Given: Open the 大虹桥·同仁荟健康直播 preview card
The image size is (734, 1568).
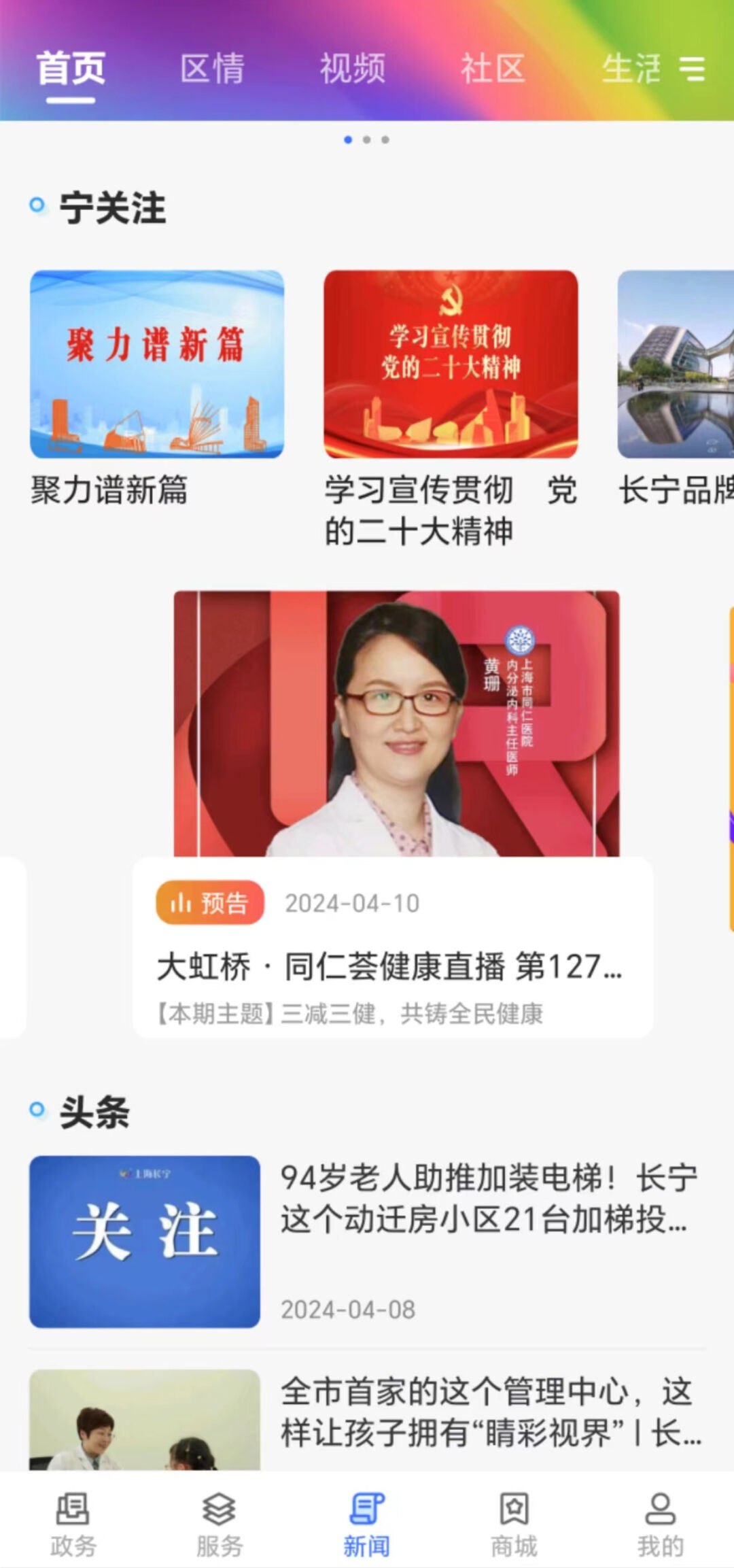Looking at the screenshot, I should [x=393, y=814].
